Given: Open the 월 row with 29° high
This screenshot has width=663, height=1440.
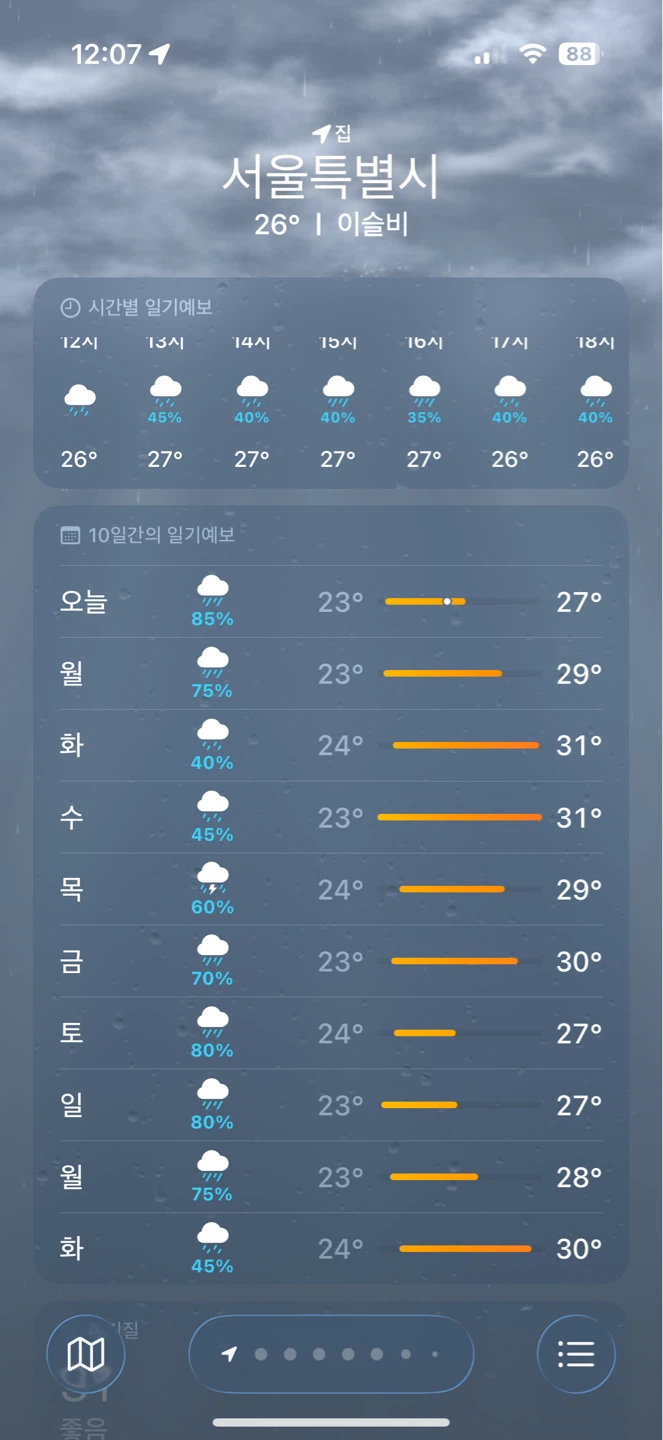Looking at the screenshot, I should point(331,674).
